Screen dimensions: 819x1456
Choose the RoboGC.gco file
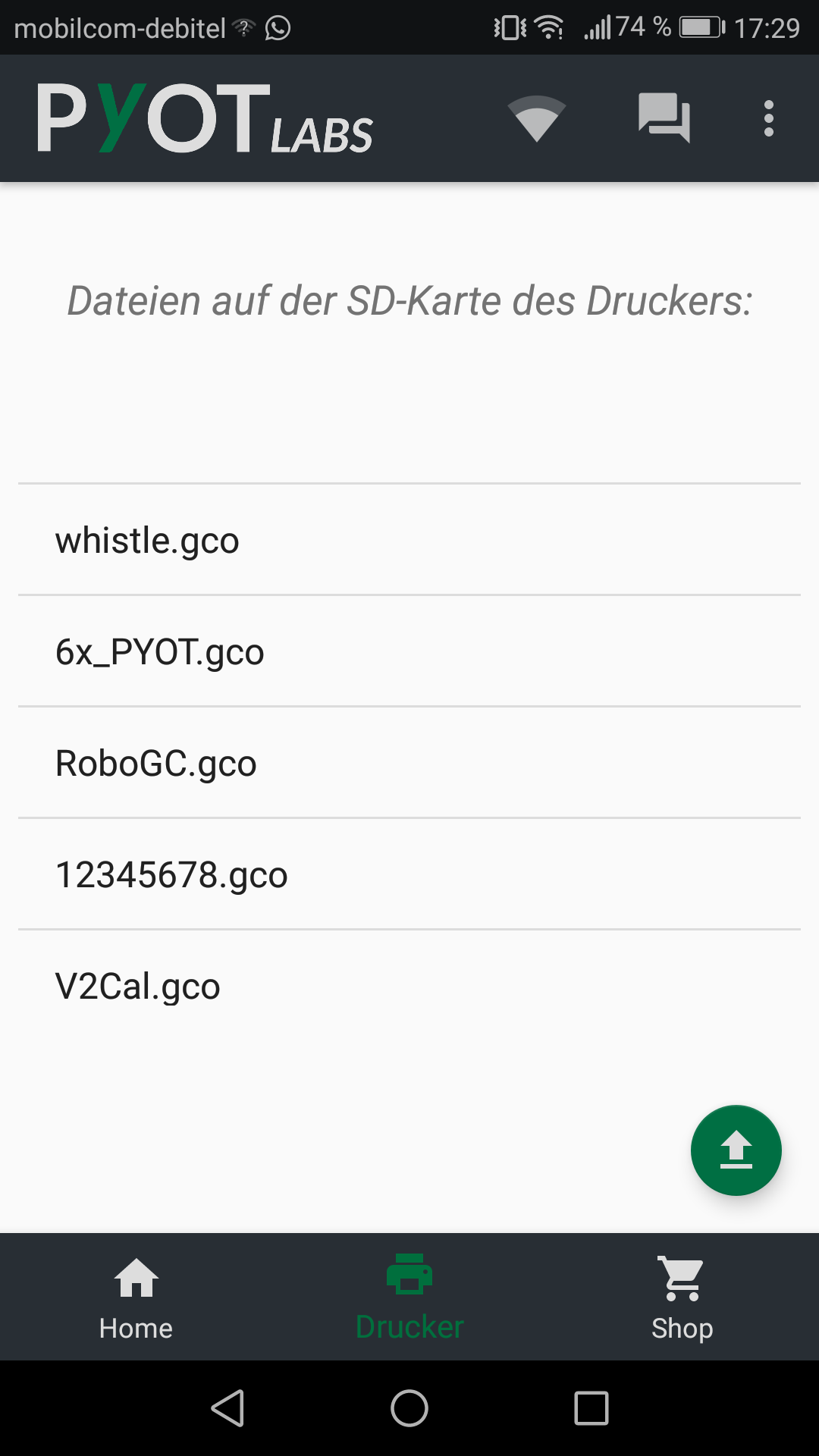point(409,763)
